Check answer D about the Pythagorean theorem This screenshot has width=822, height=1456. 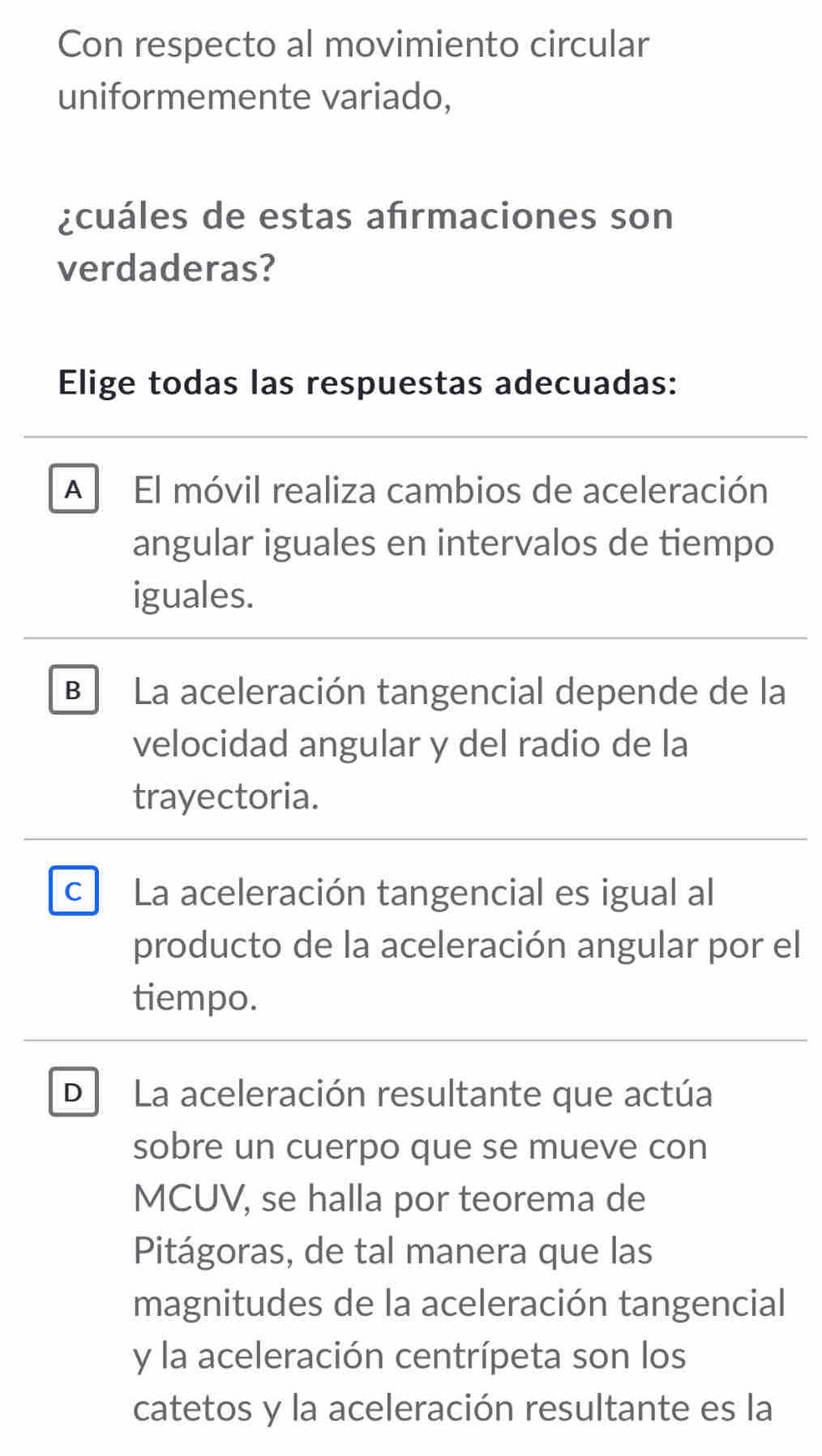pos(74,1093)
